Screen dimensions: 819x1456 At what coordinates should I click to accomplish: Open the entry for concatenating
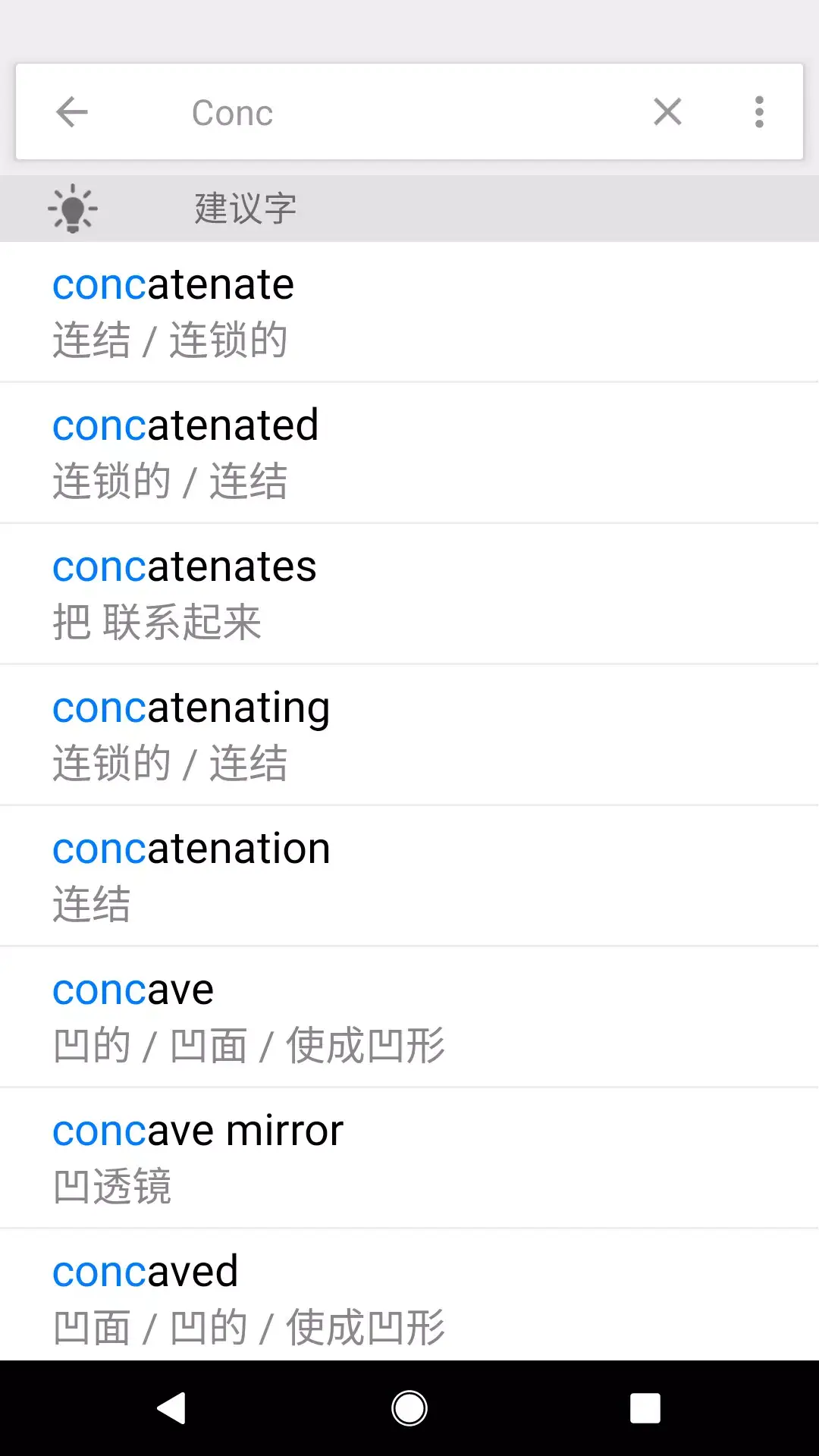click(x=190, y=707)
